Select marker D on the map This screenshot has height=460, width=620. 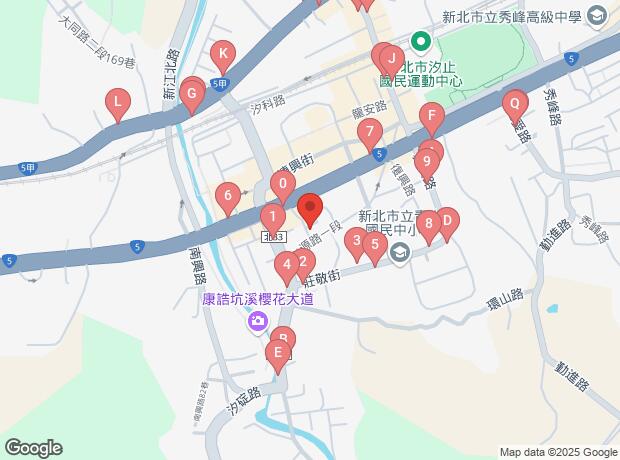click(447, 222)
